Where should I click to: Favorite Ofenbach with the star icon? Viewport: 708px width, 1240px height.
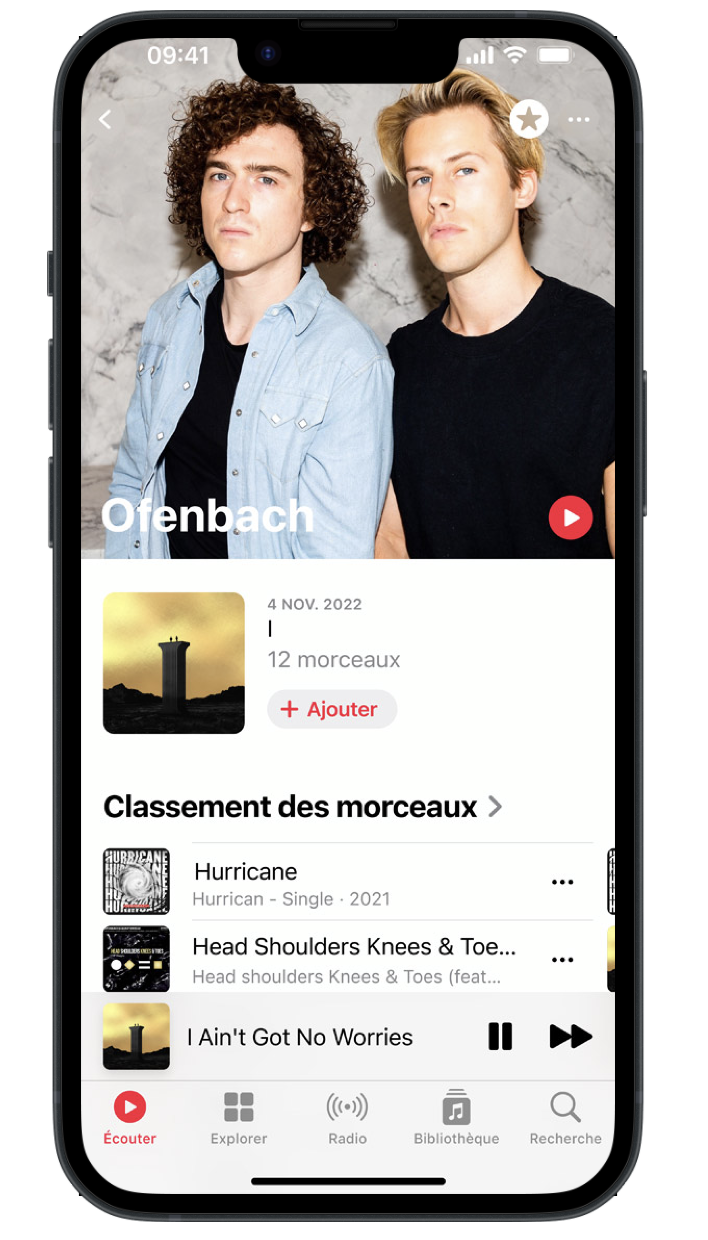pyautogui.click(x=528, y=120)
